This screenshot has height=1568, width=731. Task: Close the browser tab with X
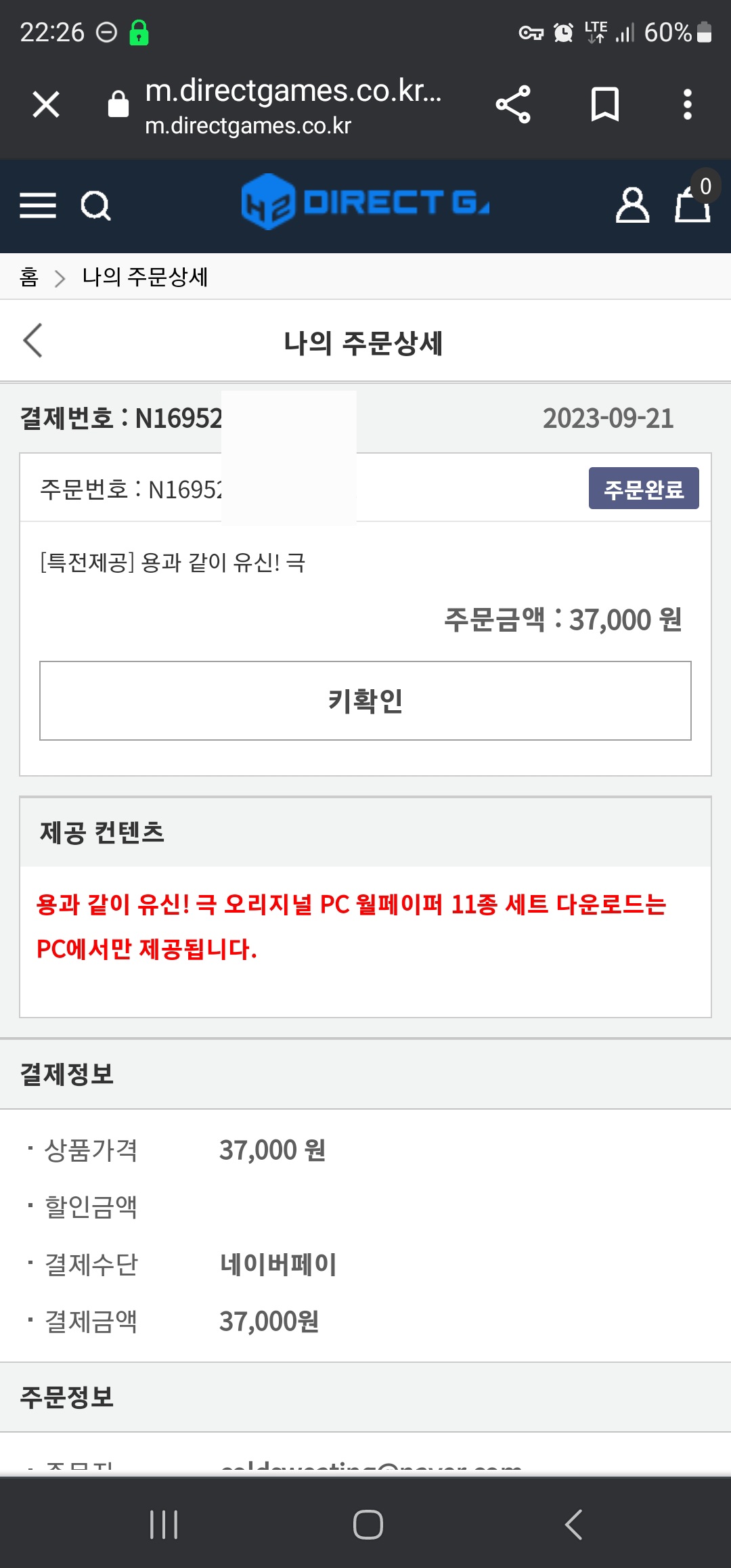pos(46,105)
